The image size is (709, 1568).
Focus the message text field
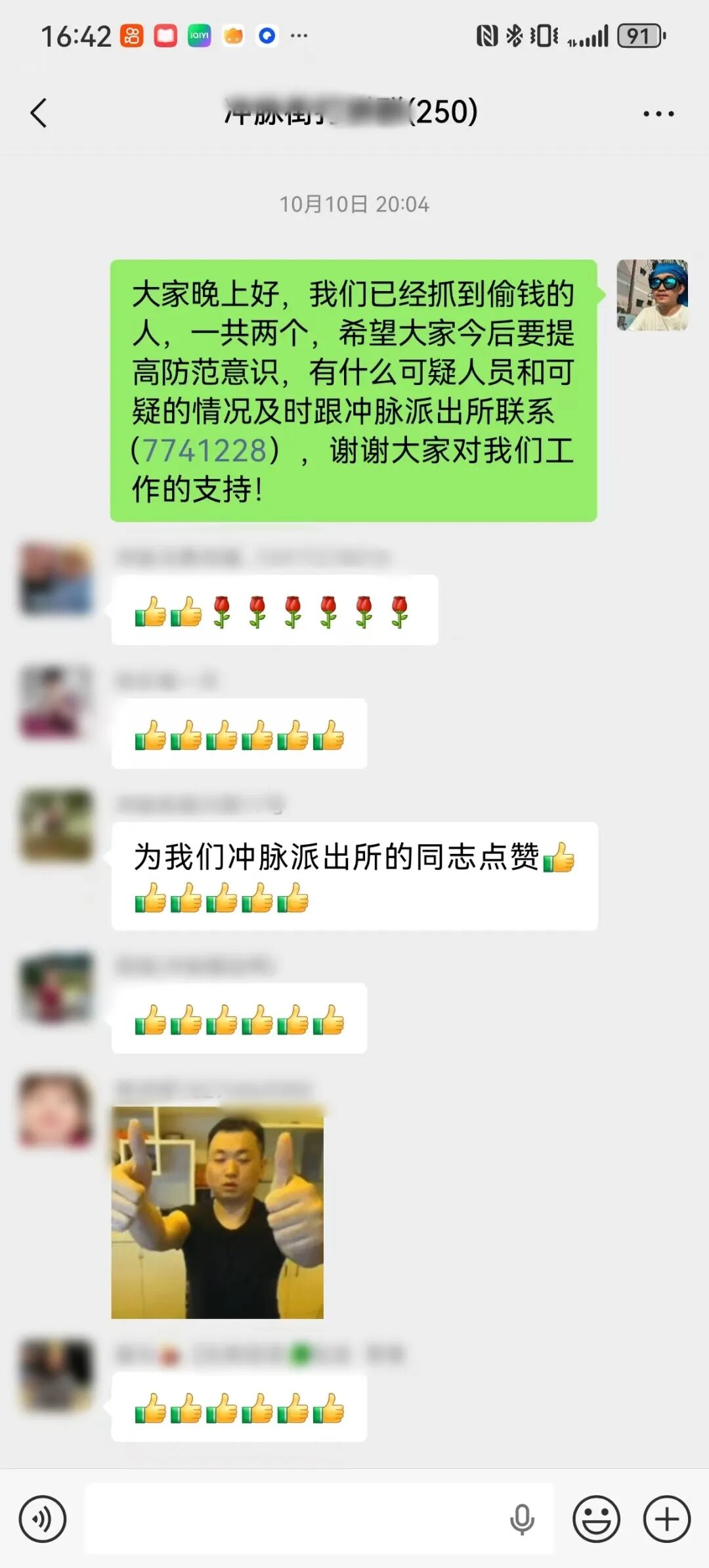295,1519
